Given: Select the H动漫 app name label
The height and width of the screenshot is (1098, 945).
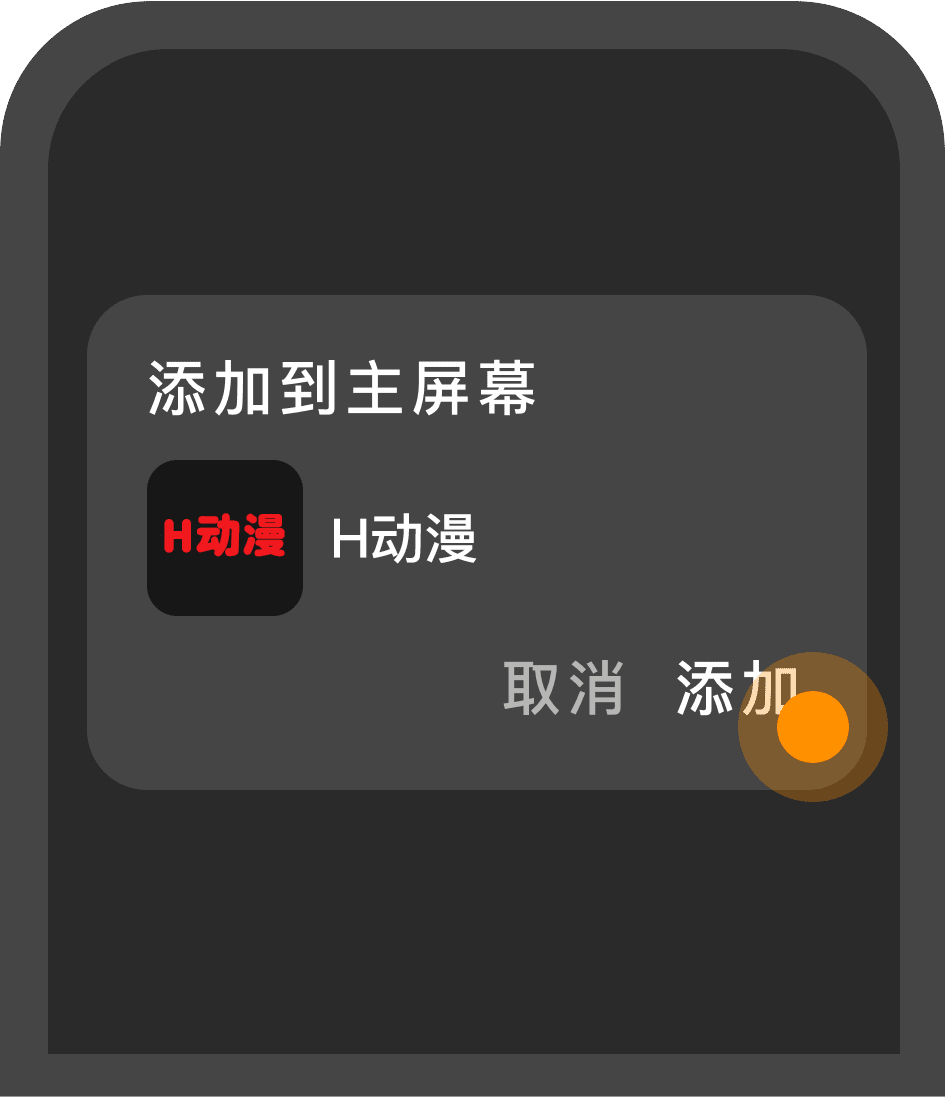Looking at the screenshot, I should (x=405, y=540).
